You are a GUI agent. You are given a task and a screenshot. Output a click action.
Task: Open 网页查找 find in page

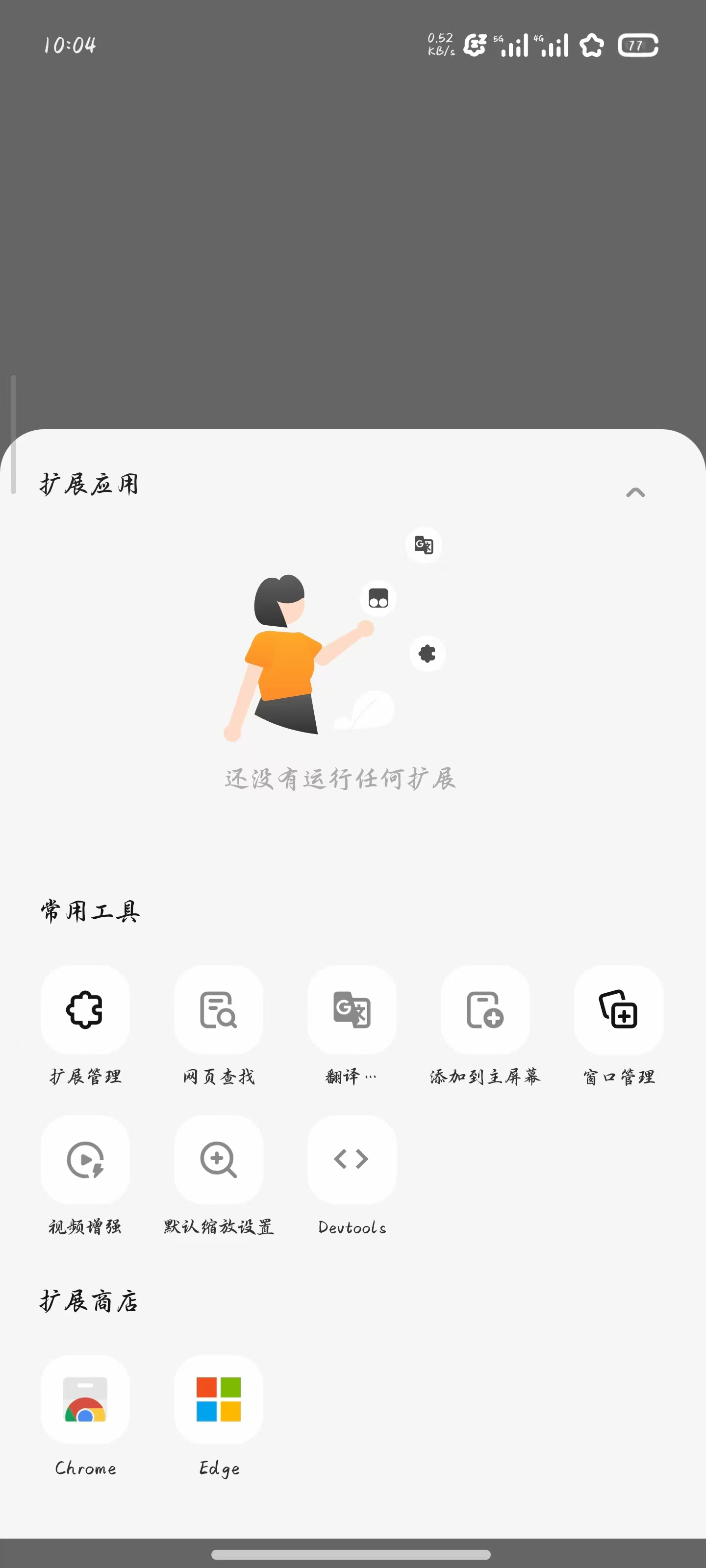coord(219,1010)
